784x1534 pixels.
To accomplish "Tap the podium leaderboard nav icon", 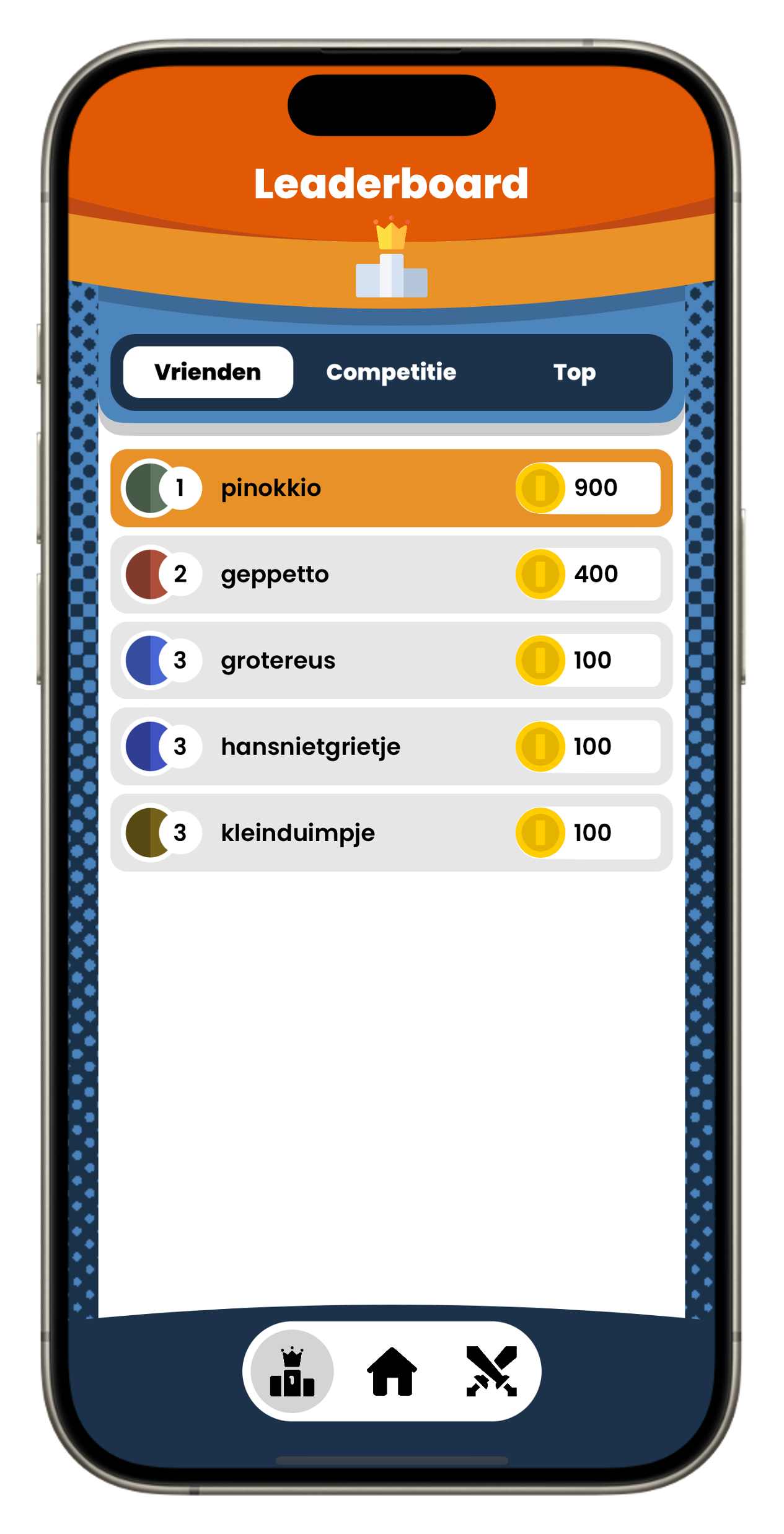I will (292, 1372).
